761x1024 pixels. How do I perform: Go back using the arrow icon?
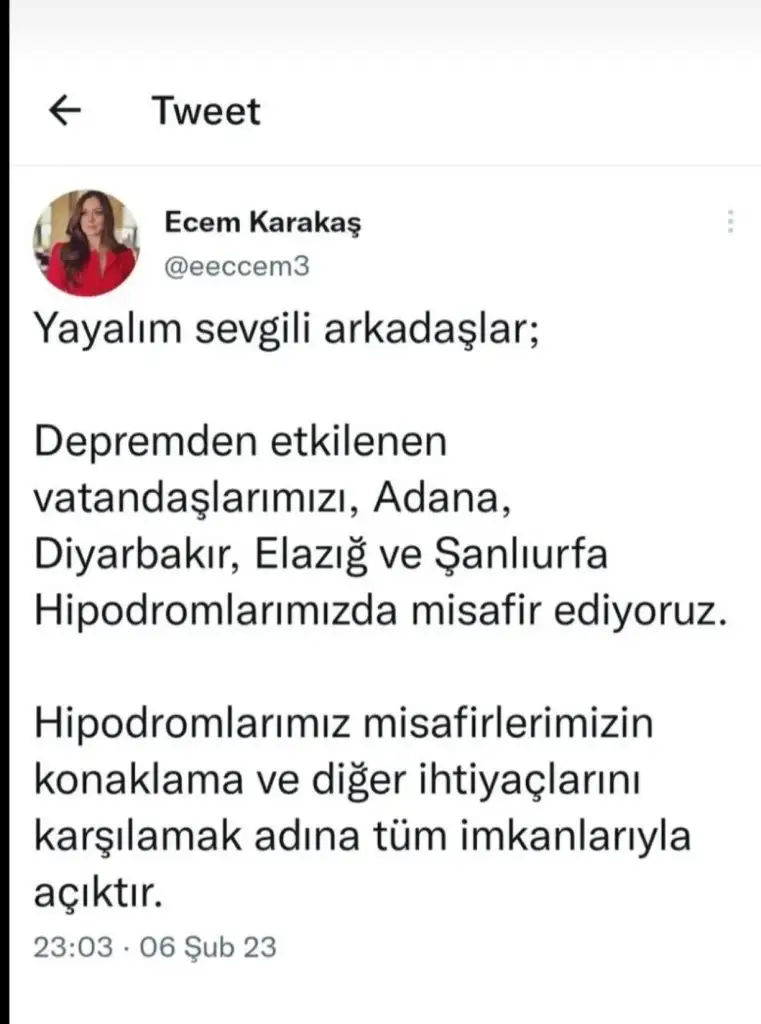66,112
